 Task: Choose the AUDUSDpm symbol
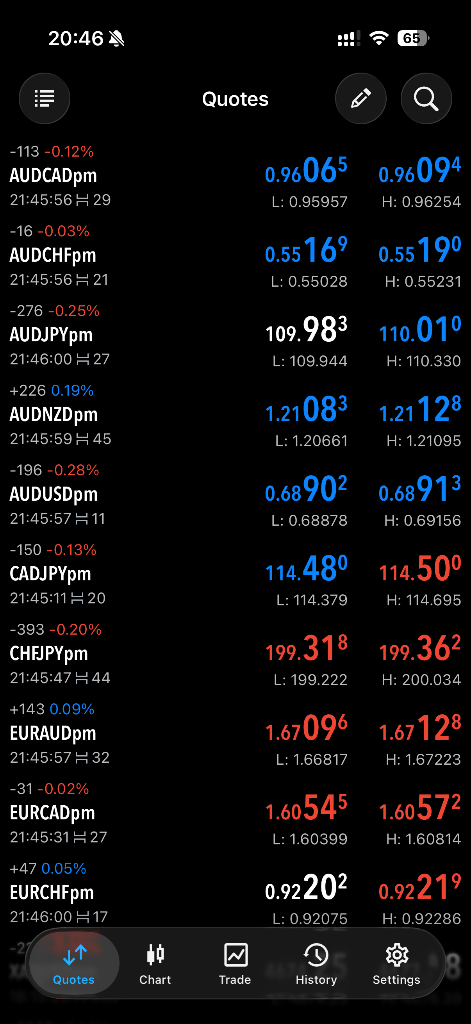click(235, 494)
